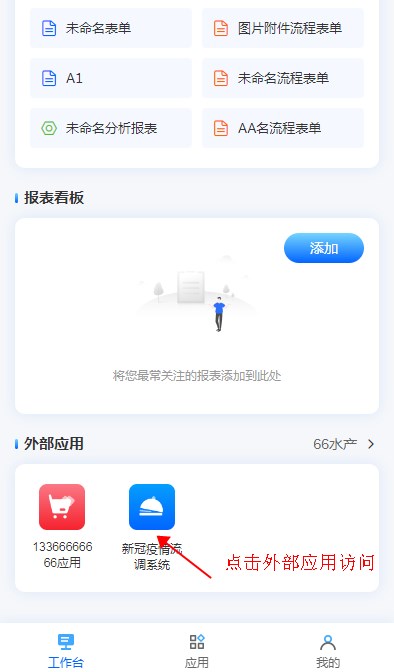The width and height of the screenshot is (394, 672).
Task: Open 未命名分析报表 report
Action: (x=111, y=128)
